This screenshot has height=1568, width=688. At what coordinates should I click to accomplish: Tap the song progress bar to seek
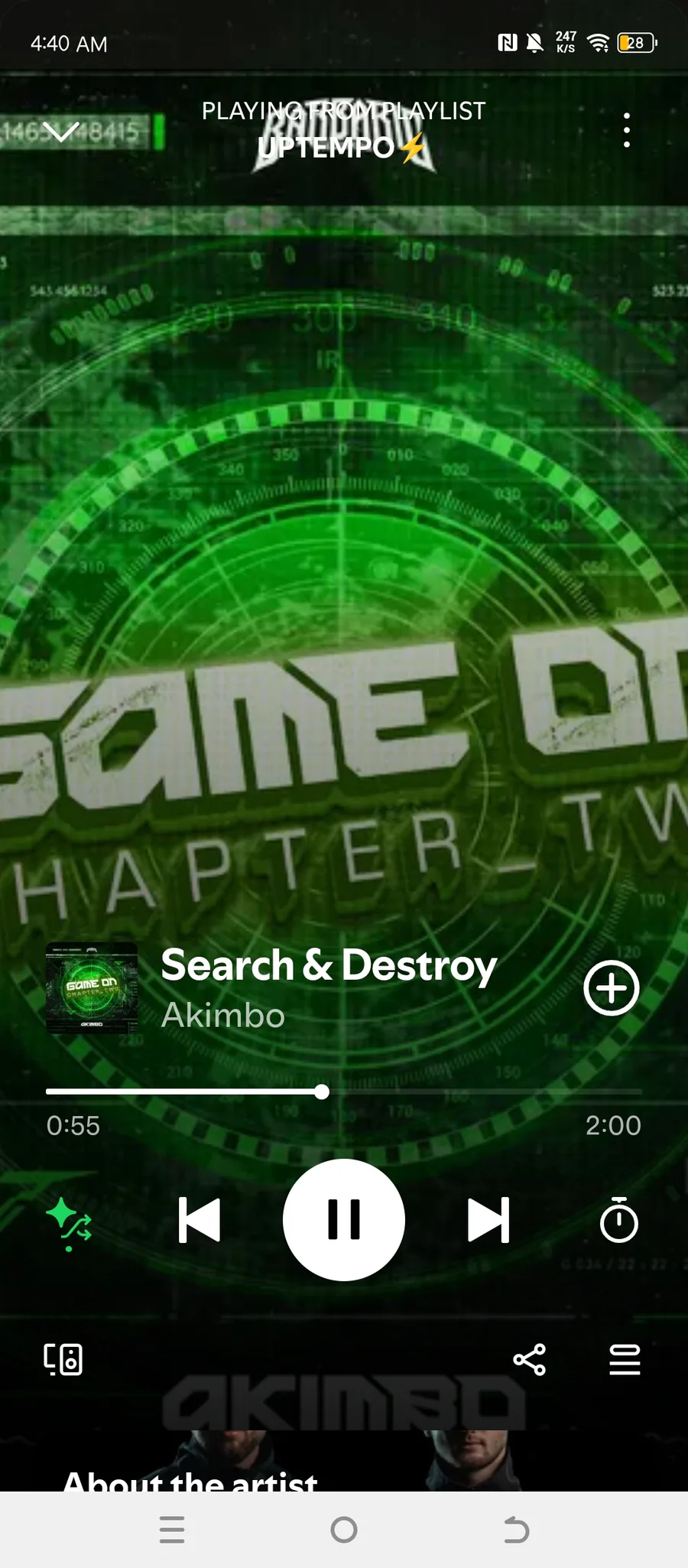344,1091
